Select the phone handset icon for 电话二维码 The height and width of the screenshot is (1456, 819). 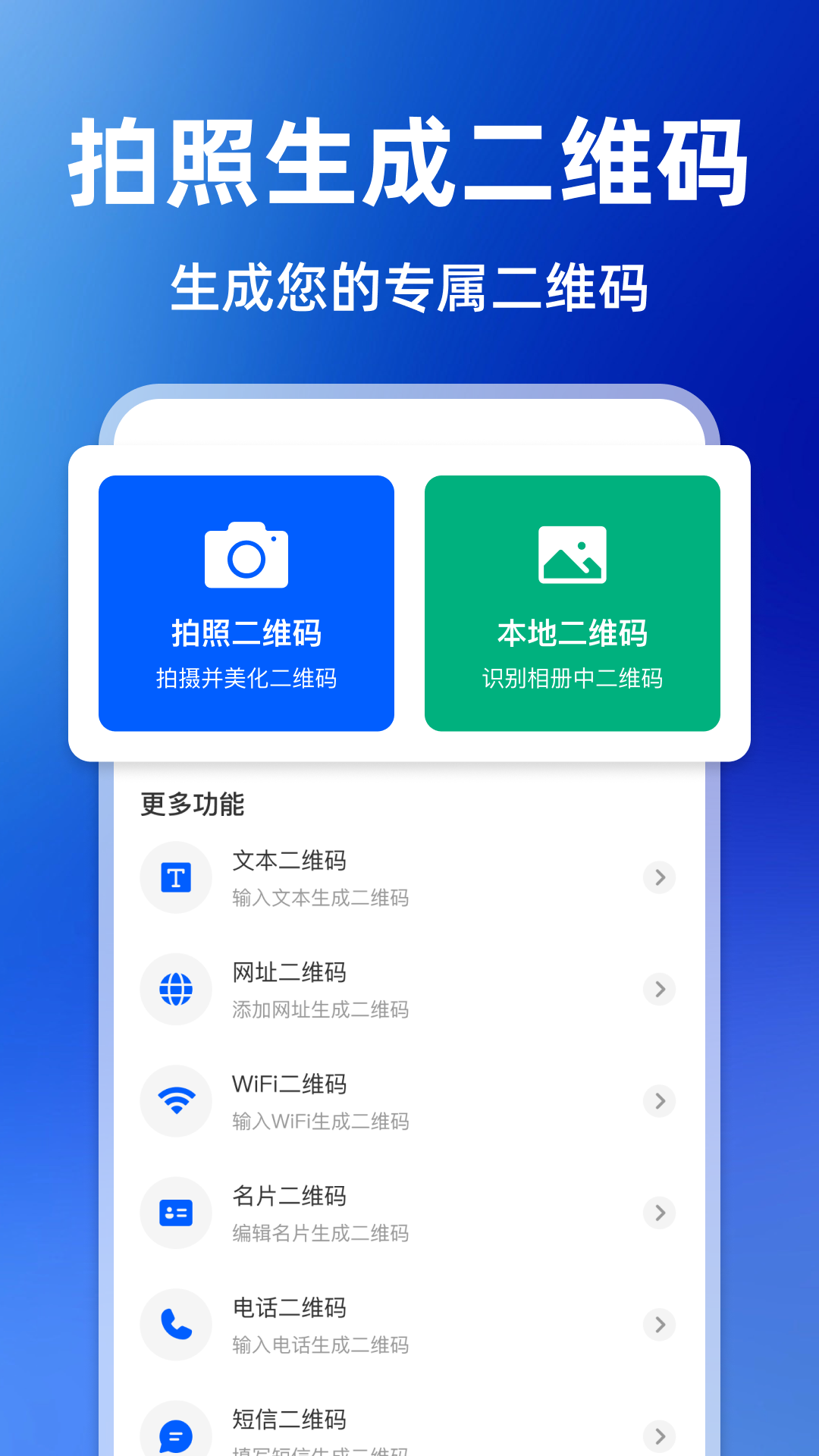[x=176, y=1325]
